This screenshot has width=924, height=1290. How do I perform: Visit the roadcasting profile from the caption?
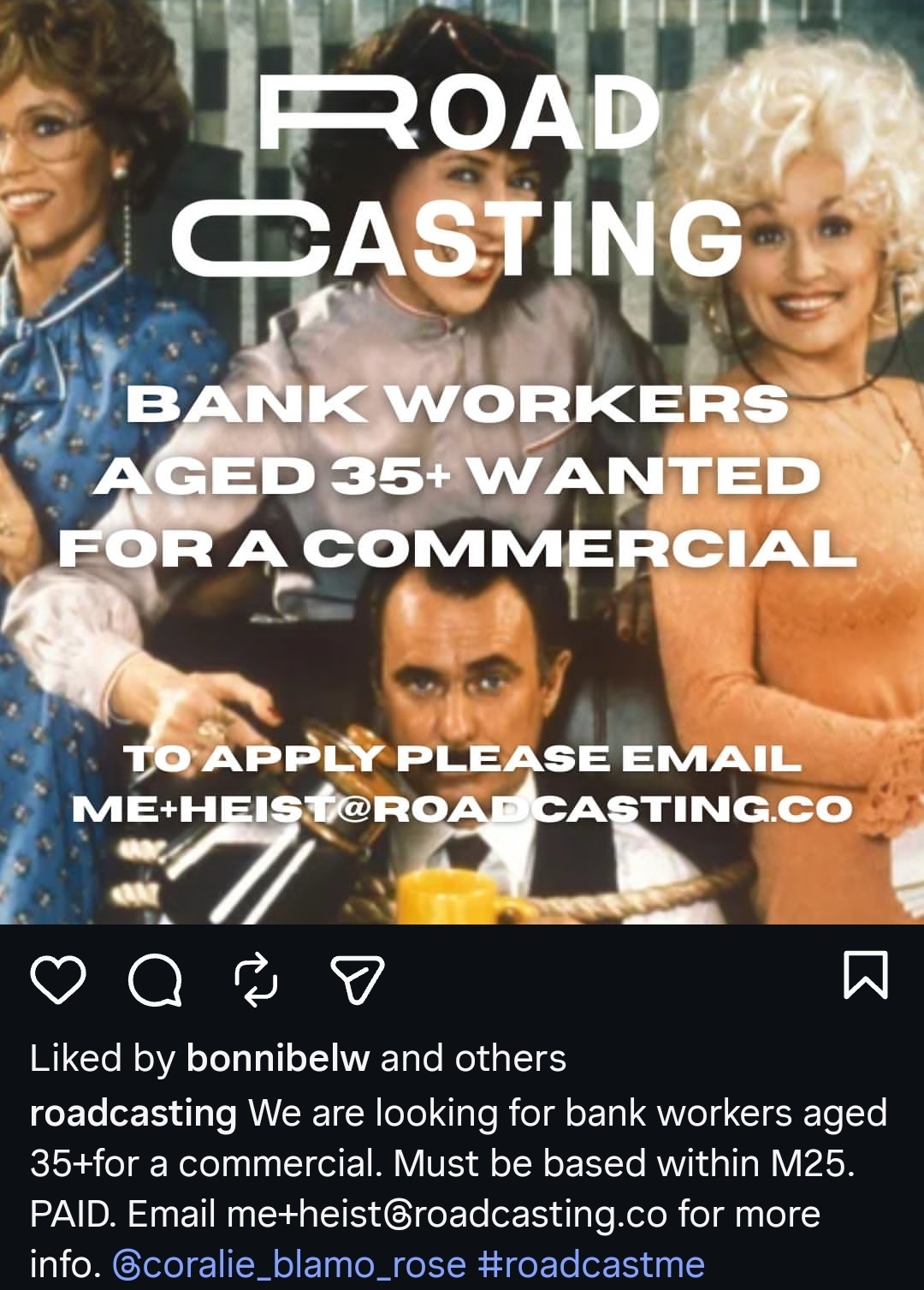tap(133, 1114)
